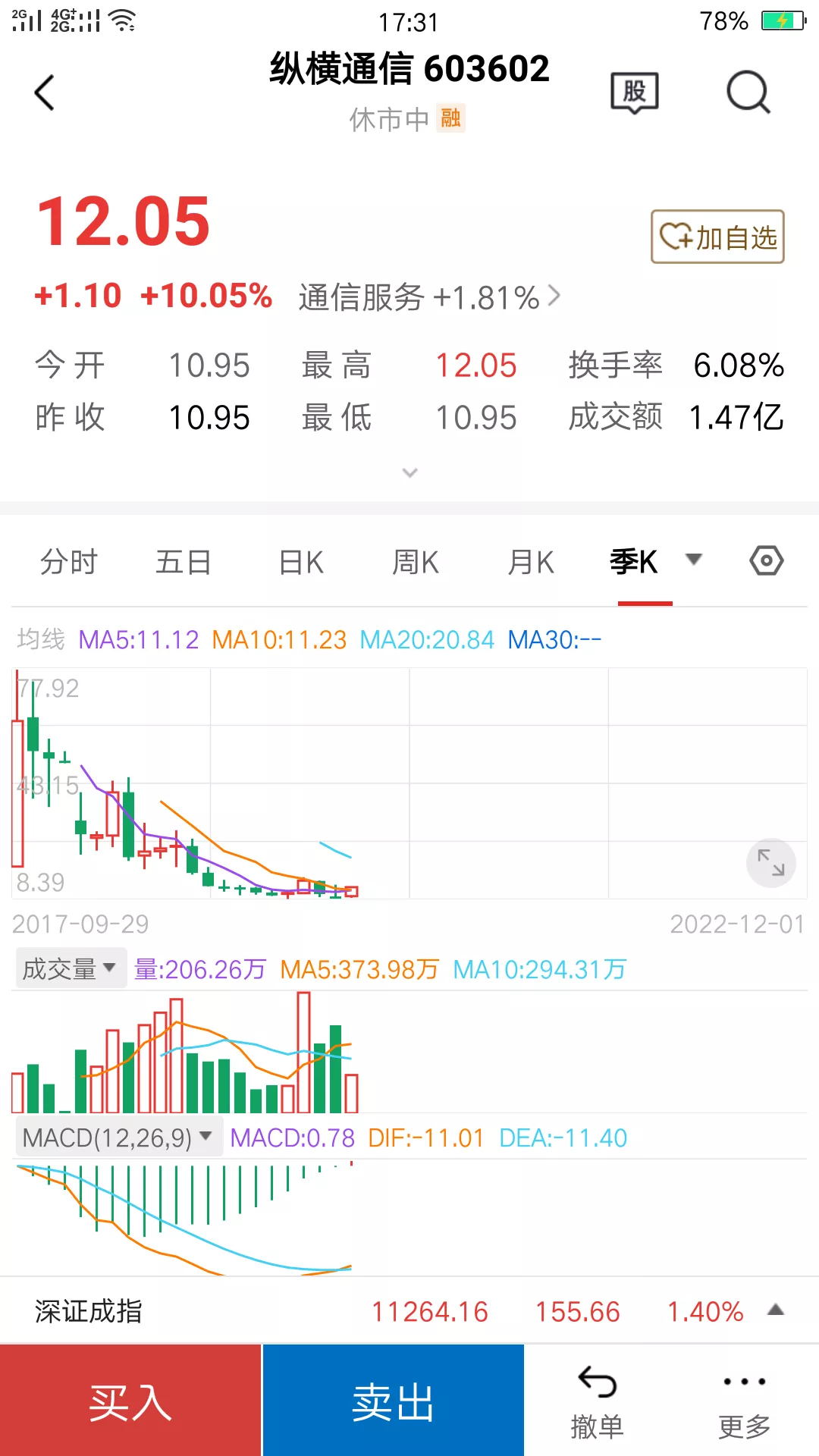Open the 股 stock discussion icon
This screenshot has height=1456, width=819.
coord(635,93)
